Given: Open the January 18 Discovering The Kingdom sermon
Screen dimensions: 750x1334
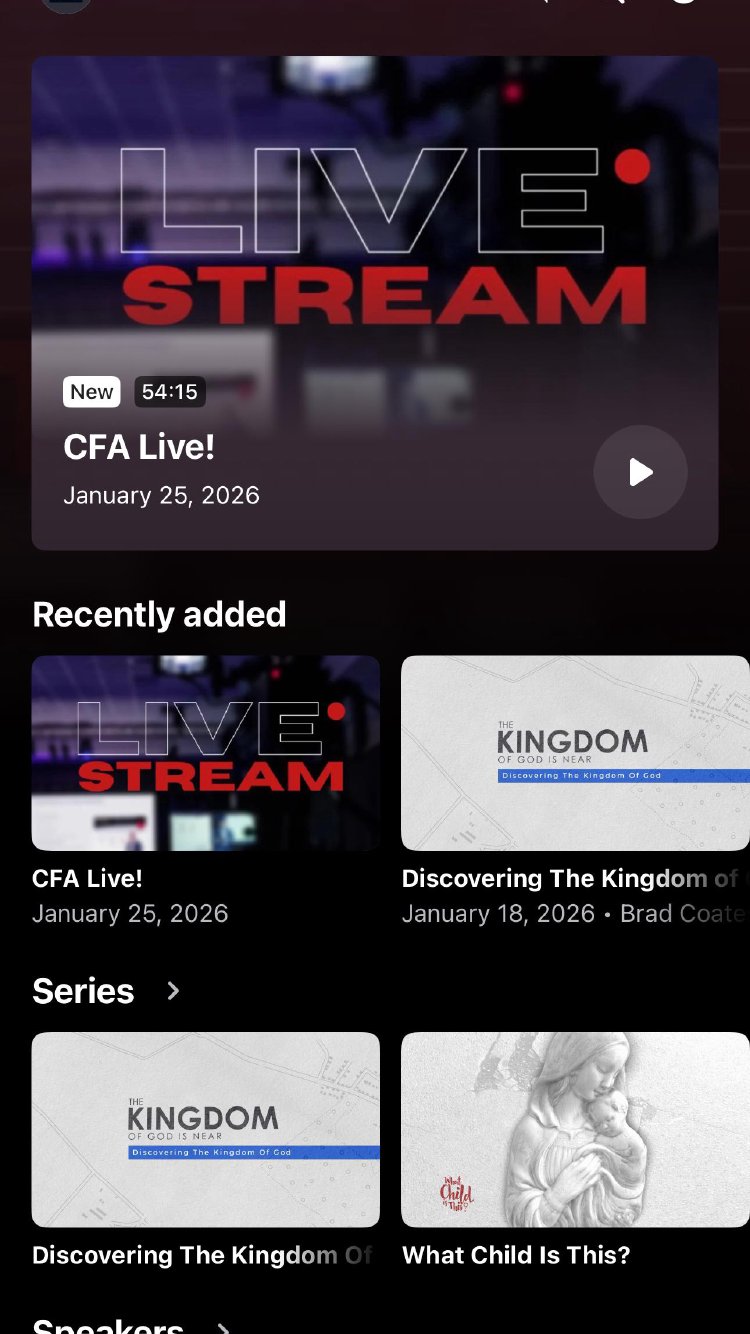Looking at the screenshot, I should [x=575, y=753].
